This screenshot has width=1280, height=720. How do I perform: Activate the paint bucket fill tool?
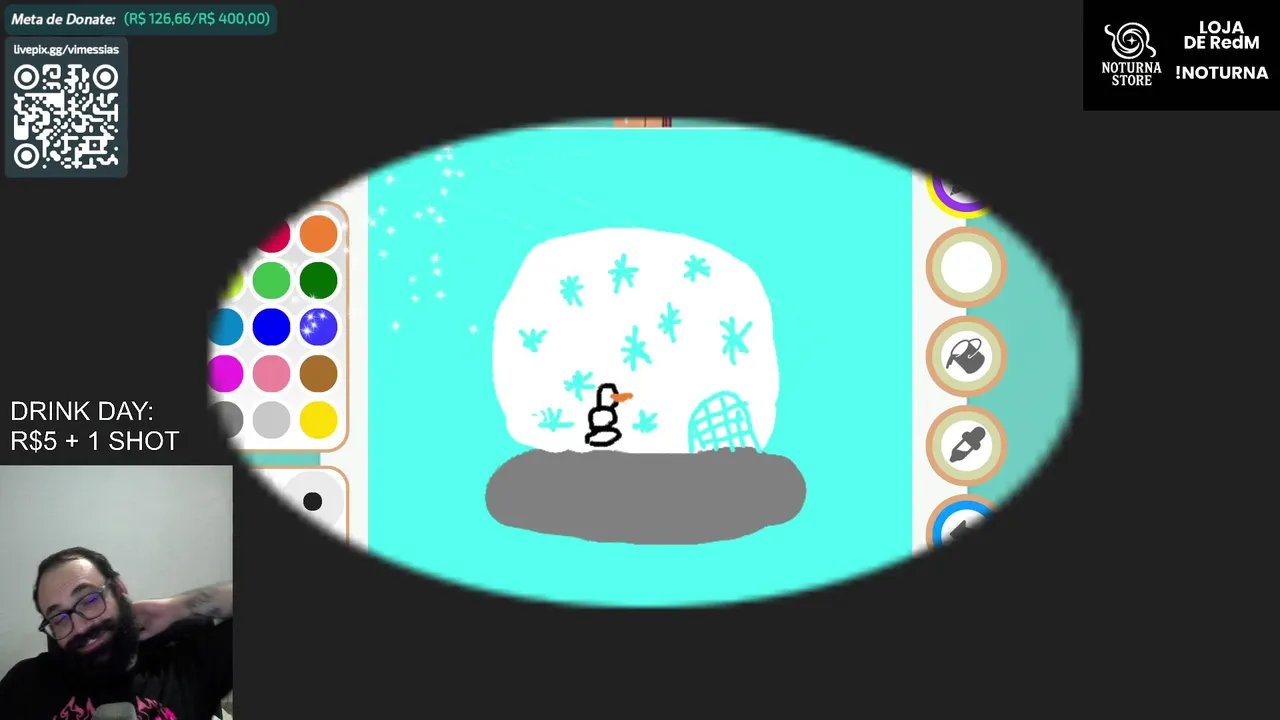pos(966,356)
